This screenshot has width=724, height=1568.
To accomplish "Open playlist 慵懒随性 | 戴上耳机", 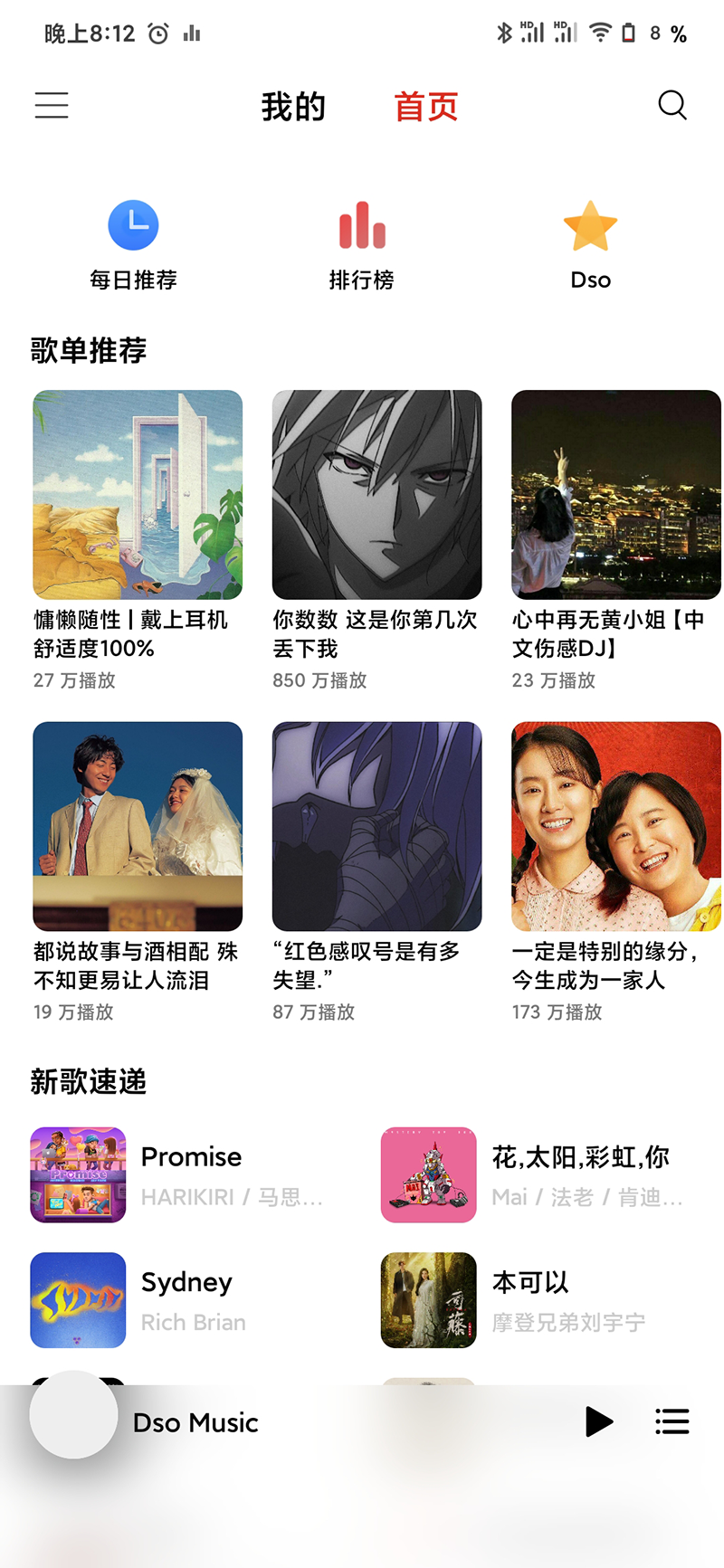I will 138,495.
